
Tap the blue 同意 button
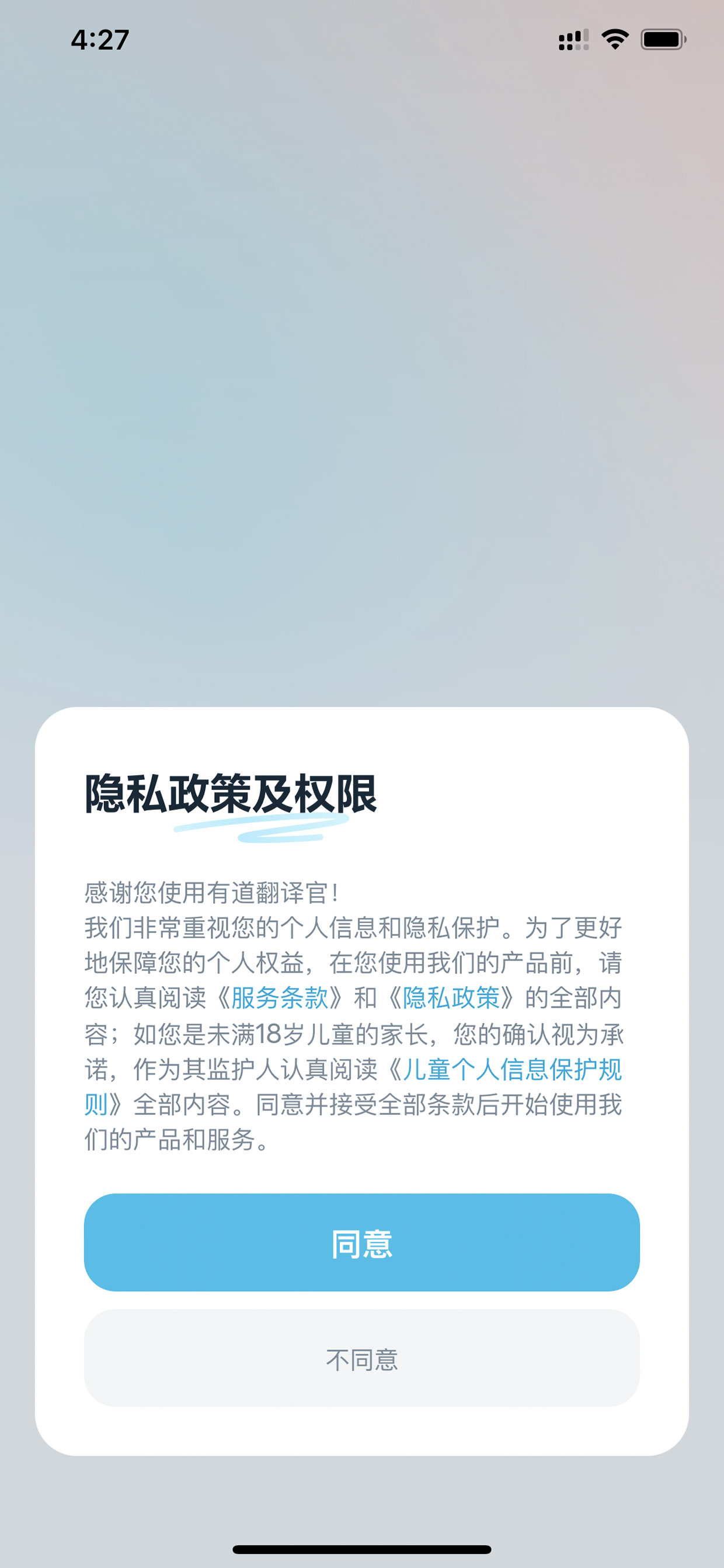tap(362, 1243)
